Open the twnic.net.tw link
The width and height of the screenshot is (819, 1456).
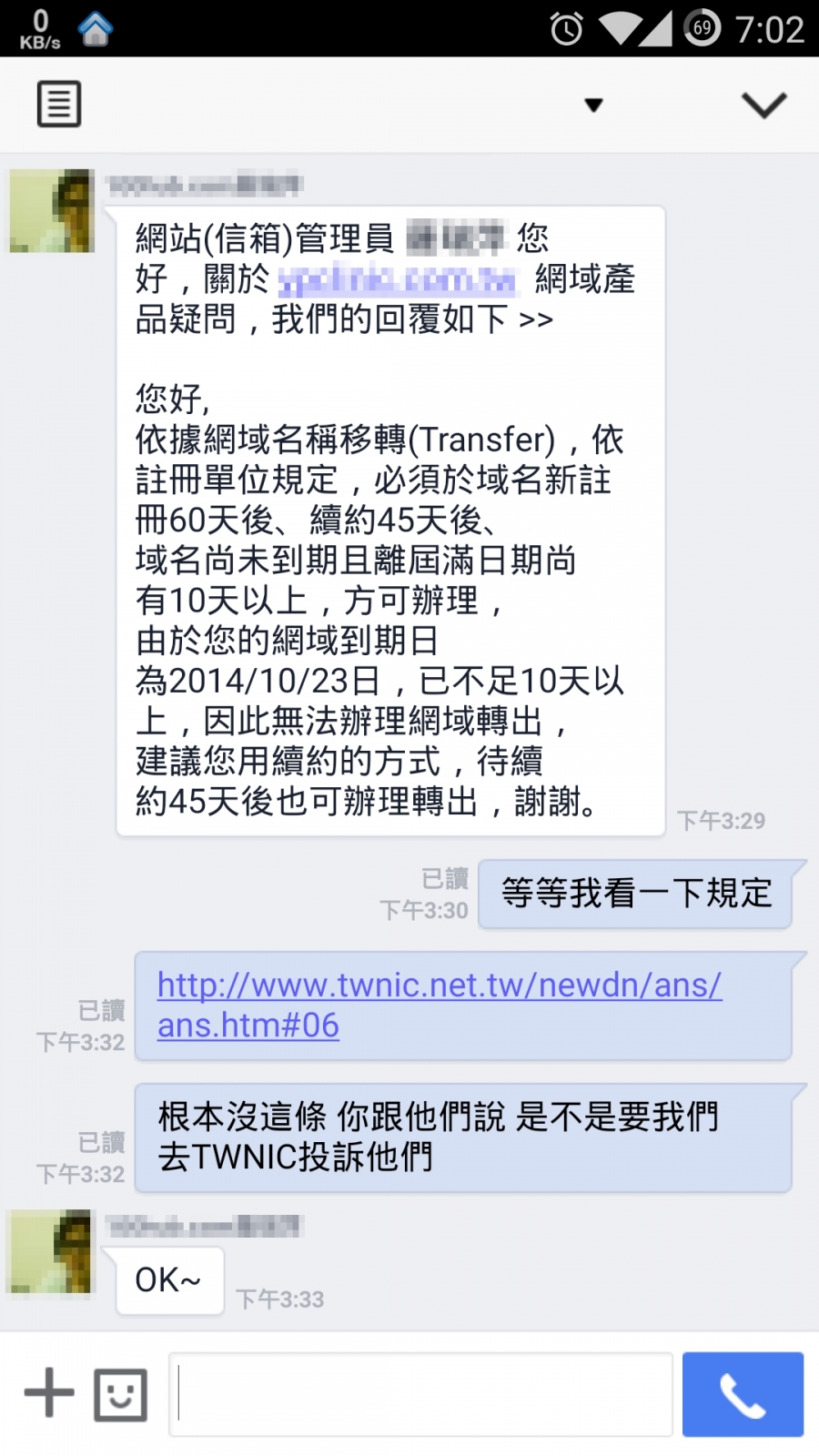click(x=440, y=1005)
